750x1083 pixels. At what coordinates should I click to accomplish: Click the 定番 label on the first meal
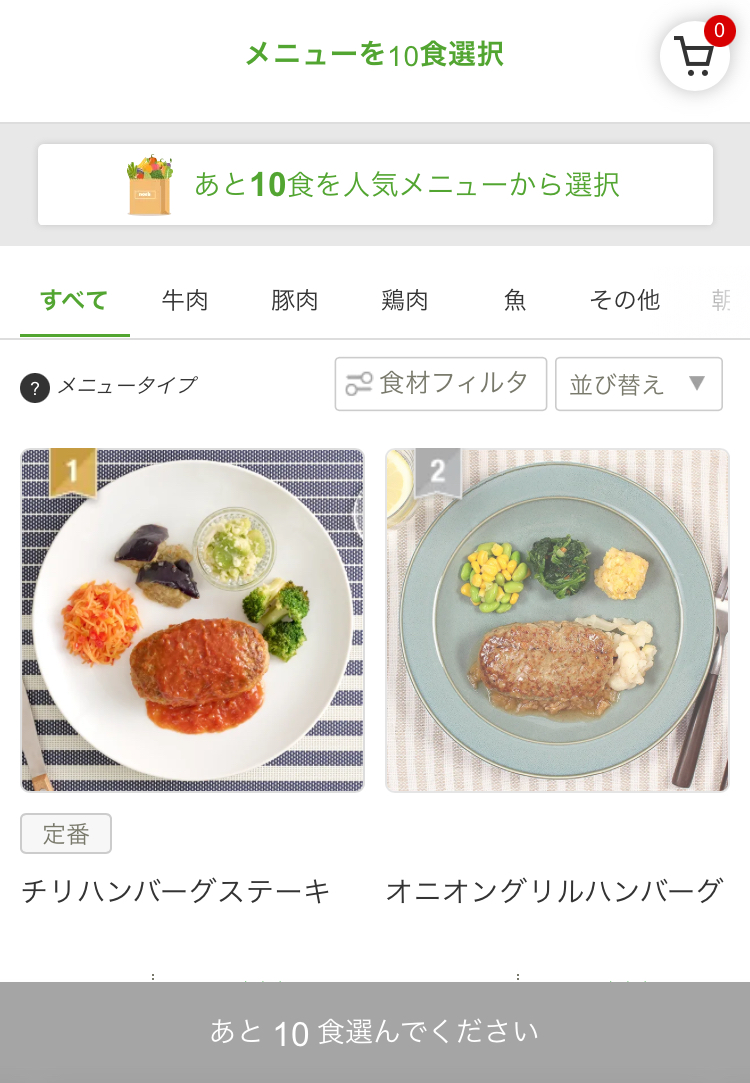pos(65,833)
